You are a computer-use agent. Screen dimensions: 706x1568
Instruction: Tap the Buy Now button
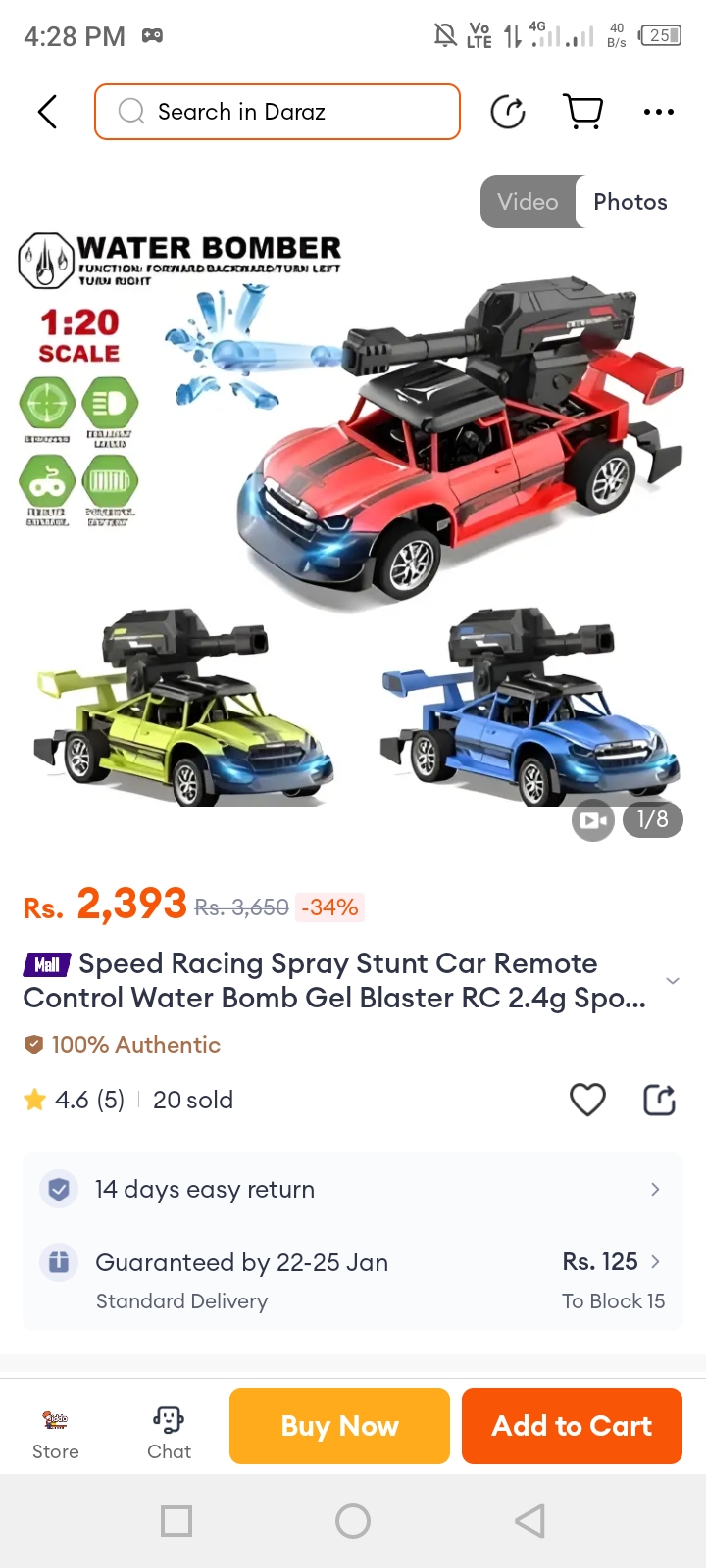click(x=339, y=1426)
